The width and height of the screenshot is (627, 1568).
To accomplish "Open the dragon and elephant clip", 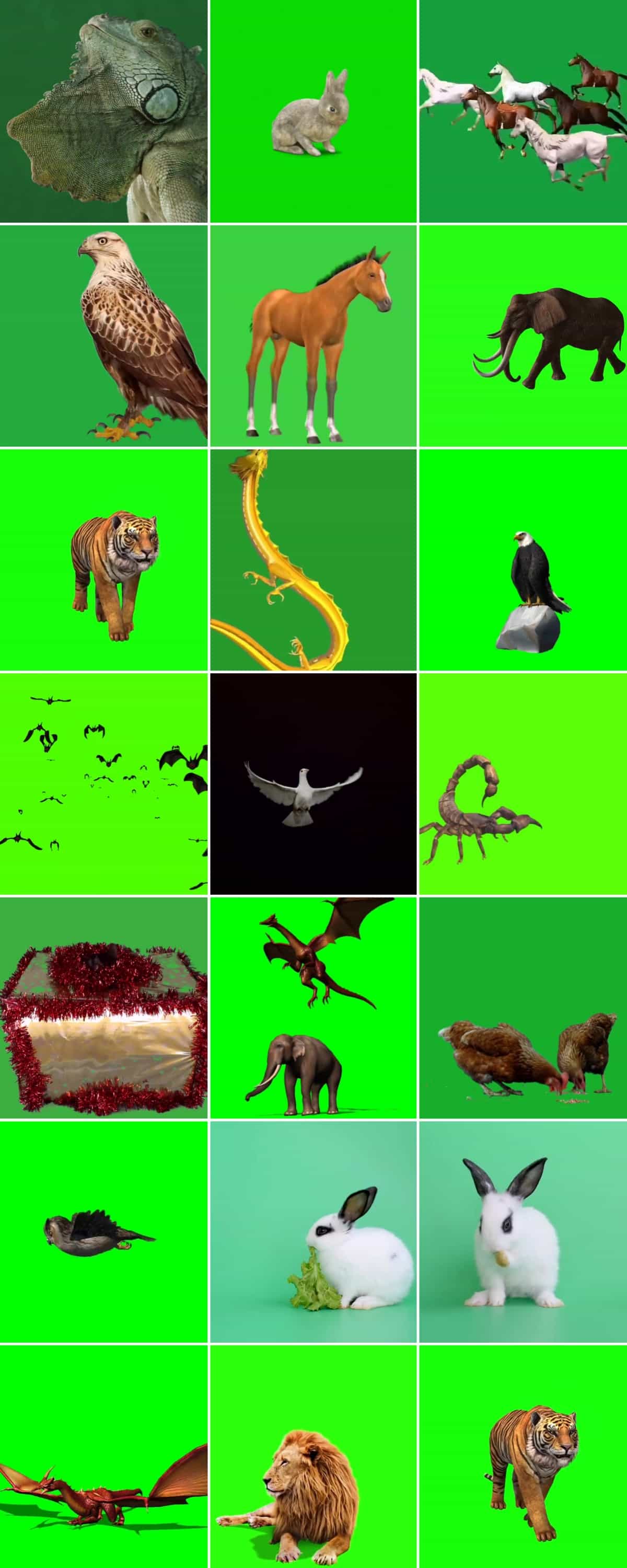I will [x=313, y=1007].
